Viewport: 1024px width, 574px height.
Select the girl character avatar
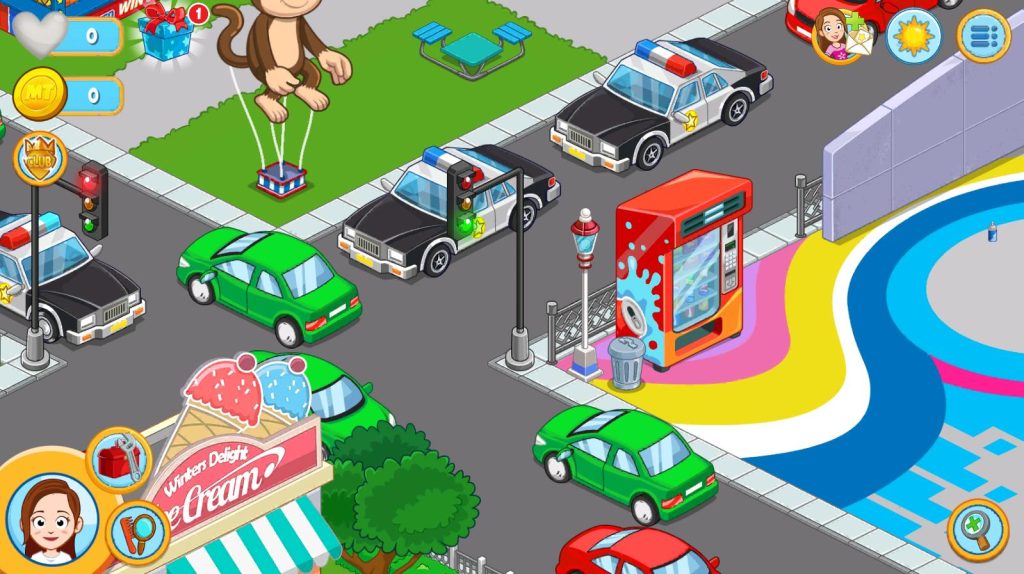pos(50,520)
